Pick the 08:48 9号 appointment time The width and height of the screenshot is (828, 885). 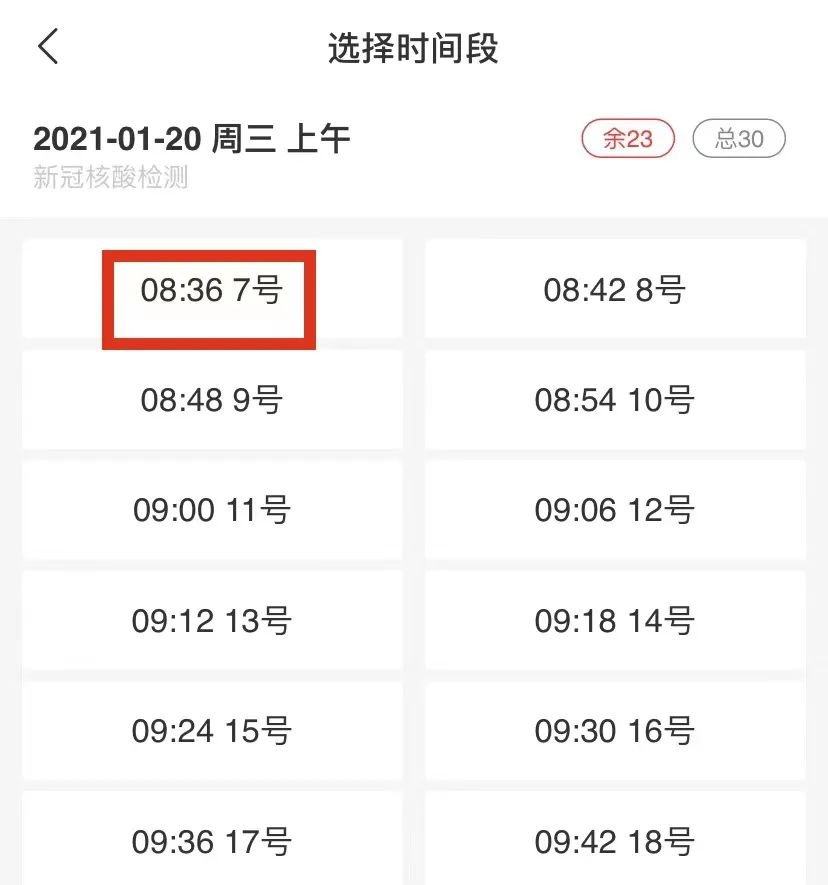(x=212, y=401)
